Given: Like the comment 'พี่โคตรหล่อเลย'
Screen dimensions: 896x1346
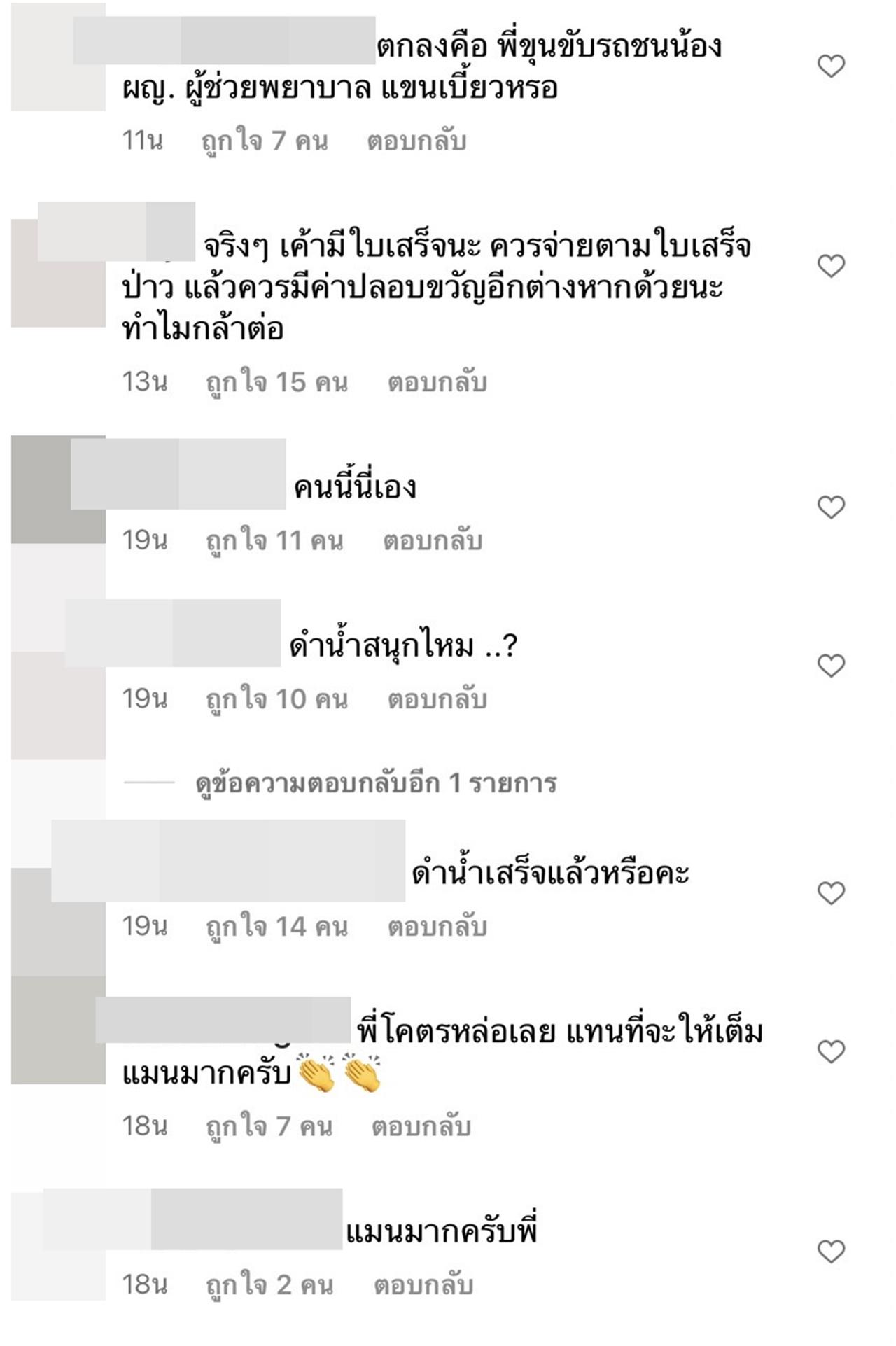Looking at the screenshot, I should coord(831,1051).
